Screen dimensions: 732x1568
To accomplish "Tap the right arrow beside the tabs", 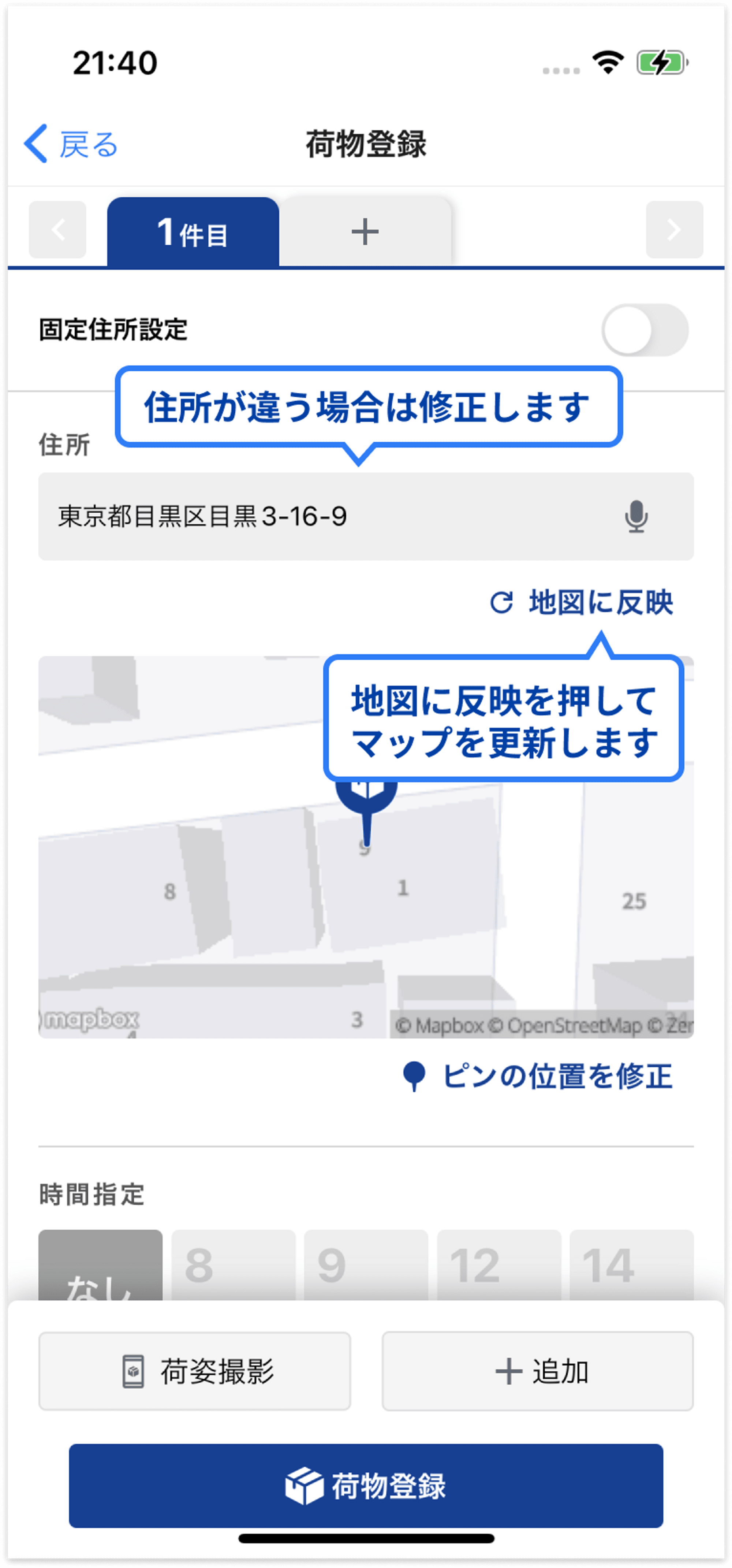I will pos(674,230).
